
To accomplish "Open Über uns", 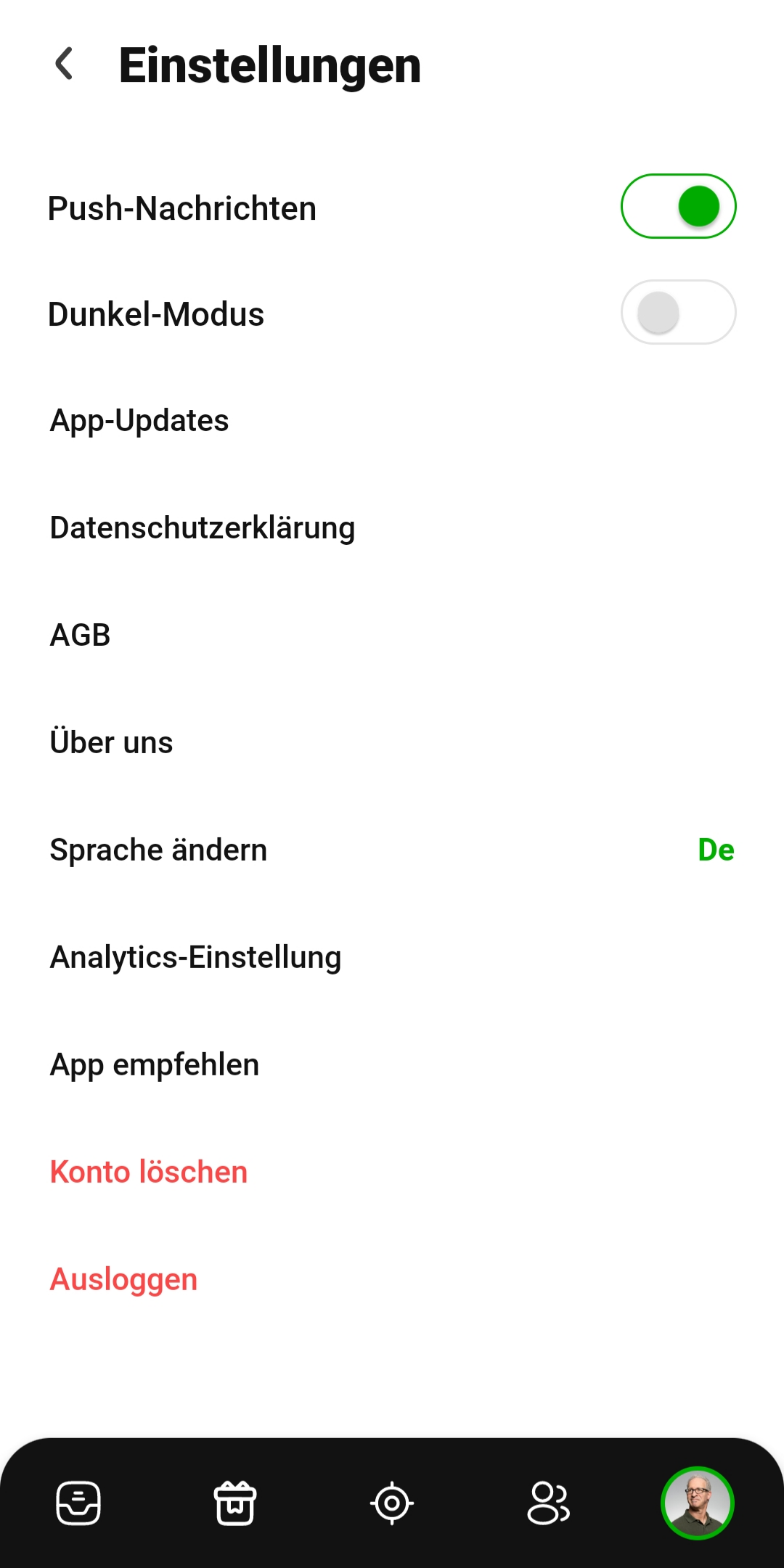I will [x=112, y=743].
